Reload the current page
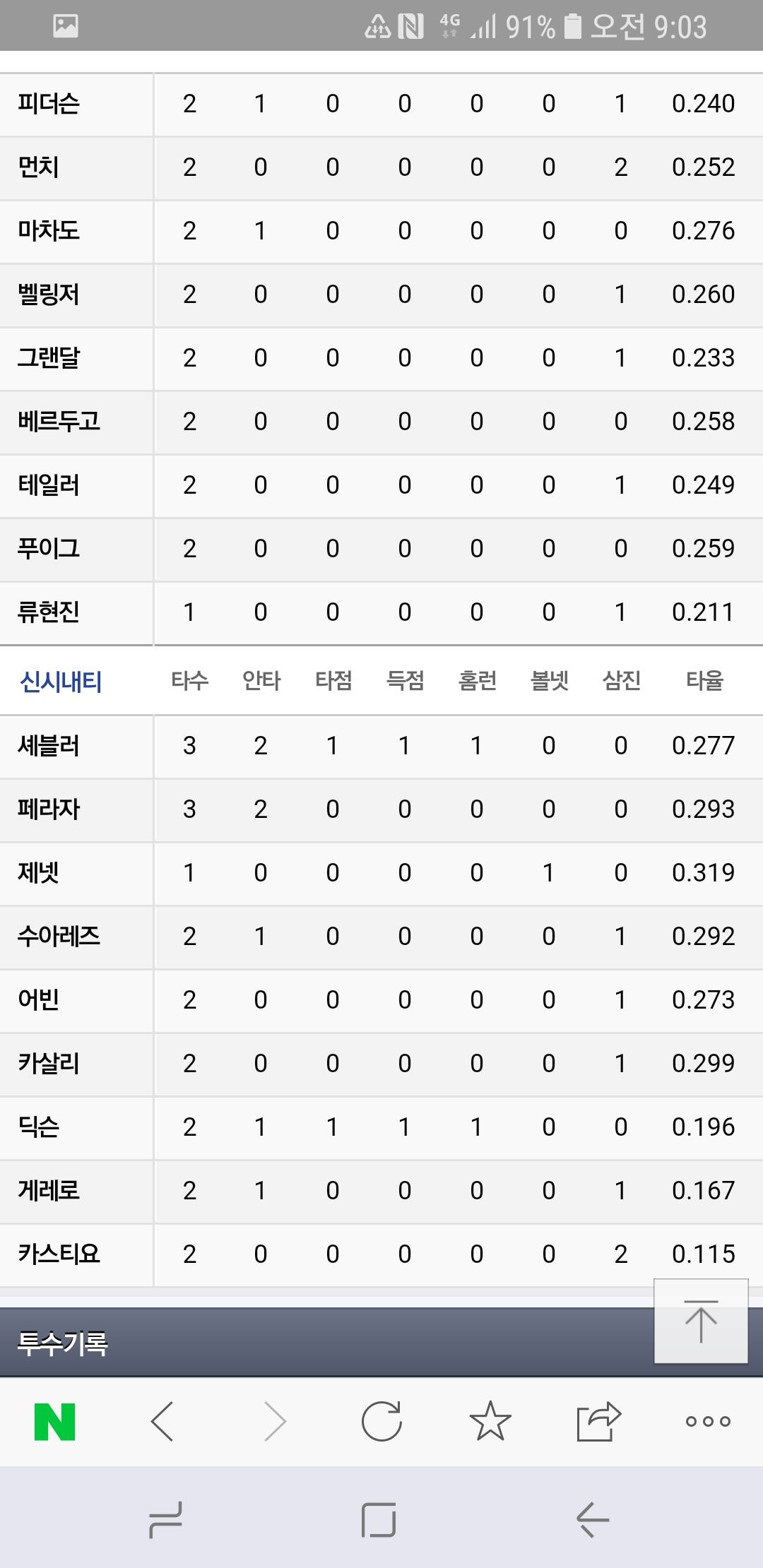The height and width of the screenshot is (1568, 763). (x=381, y=1421)
